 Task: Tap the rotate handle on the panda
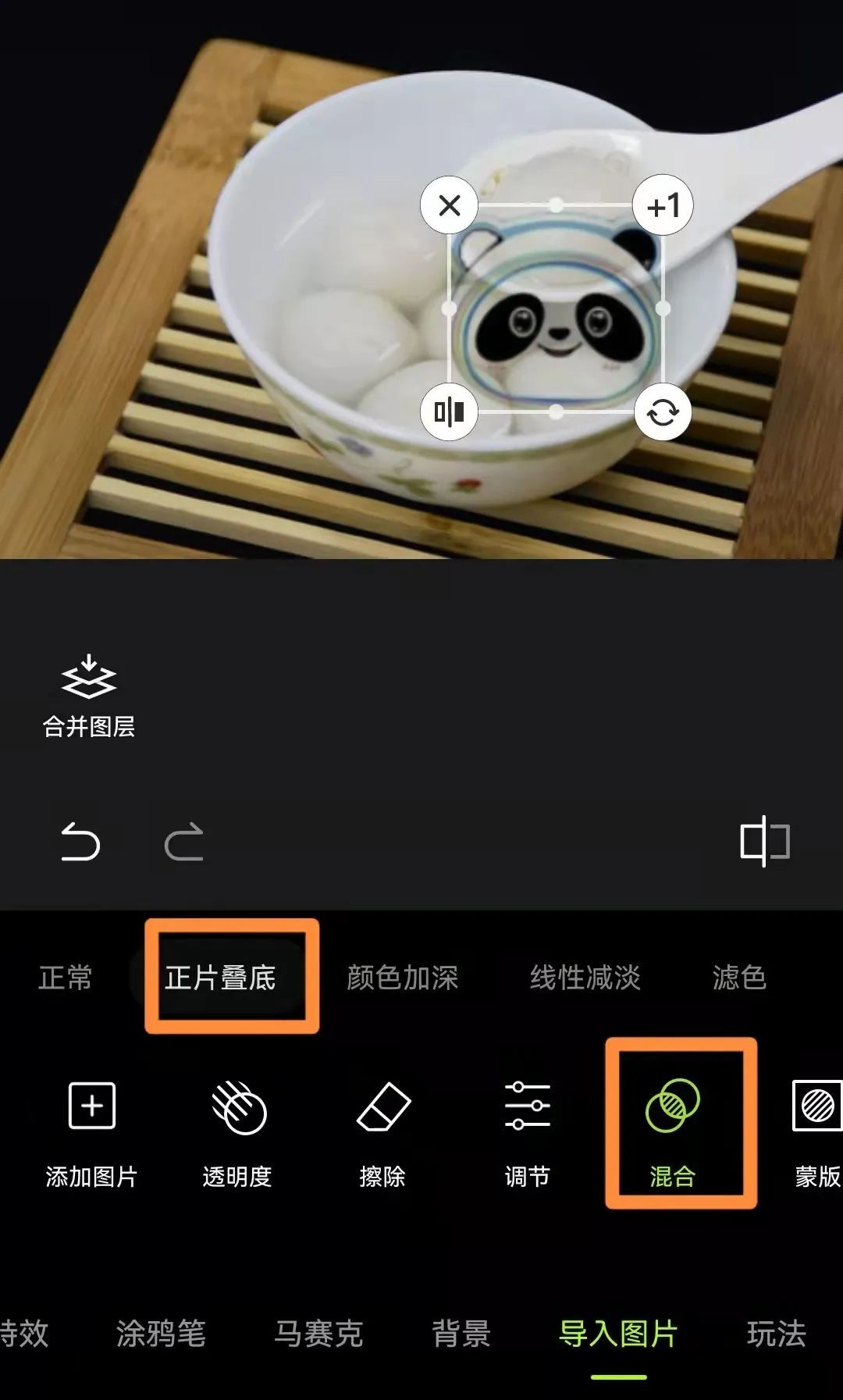[663, 411]
